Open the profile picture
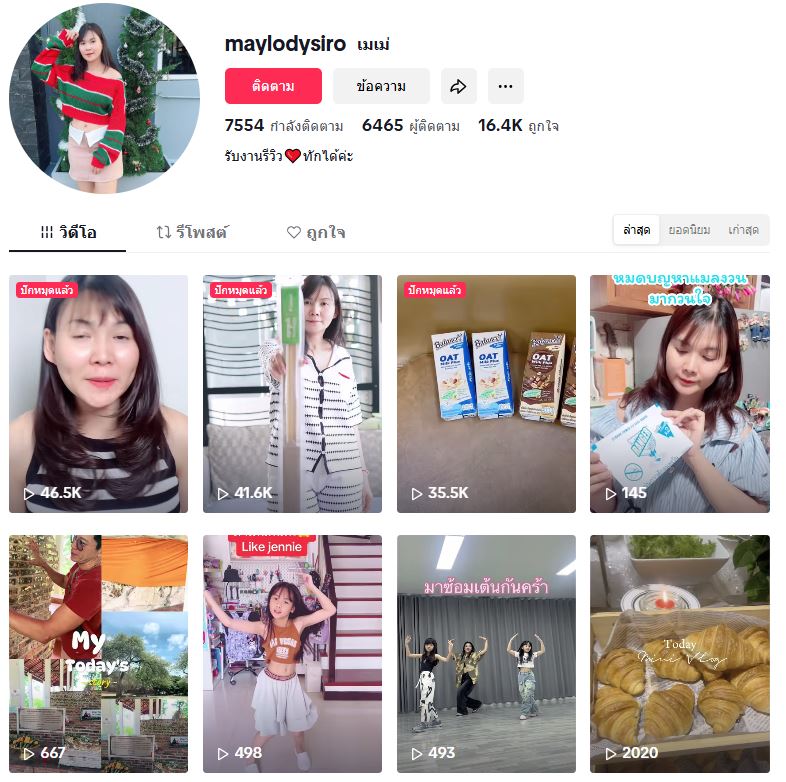The height and width of the screenshot is (782, 786). click(x=104, y=98)
